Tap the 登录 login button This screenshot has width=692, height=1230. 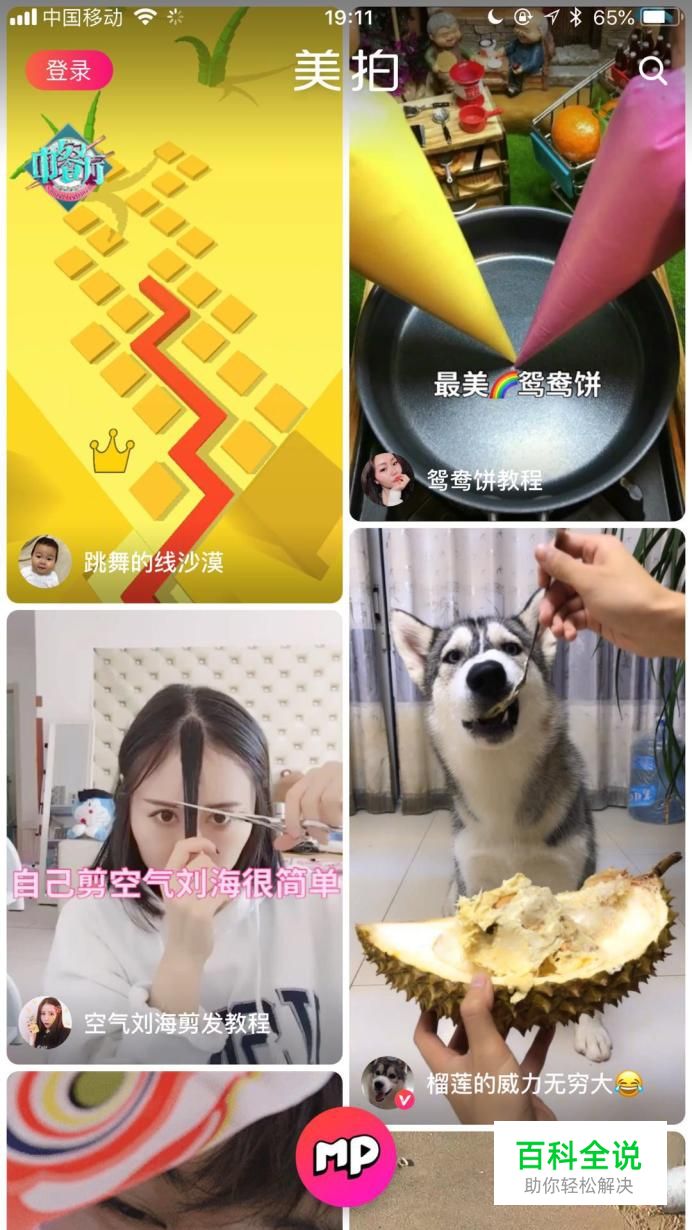click(x=69, y=71)
